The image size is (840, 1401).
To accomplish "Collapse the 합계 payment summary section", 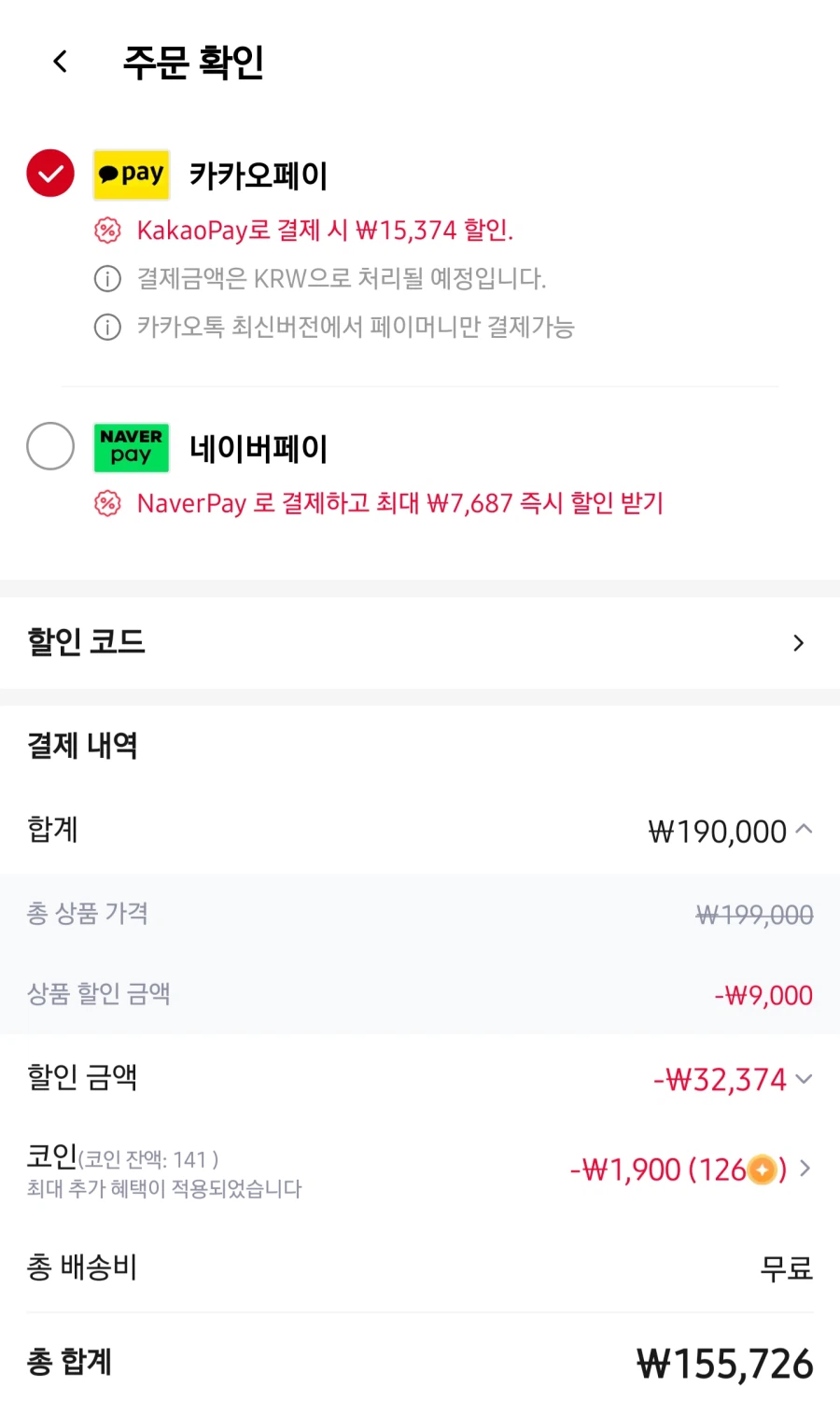I will coord(803,829).
